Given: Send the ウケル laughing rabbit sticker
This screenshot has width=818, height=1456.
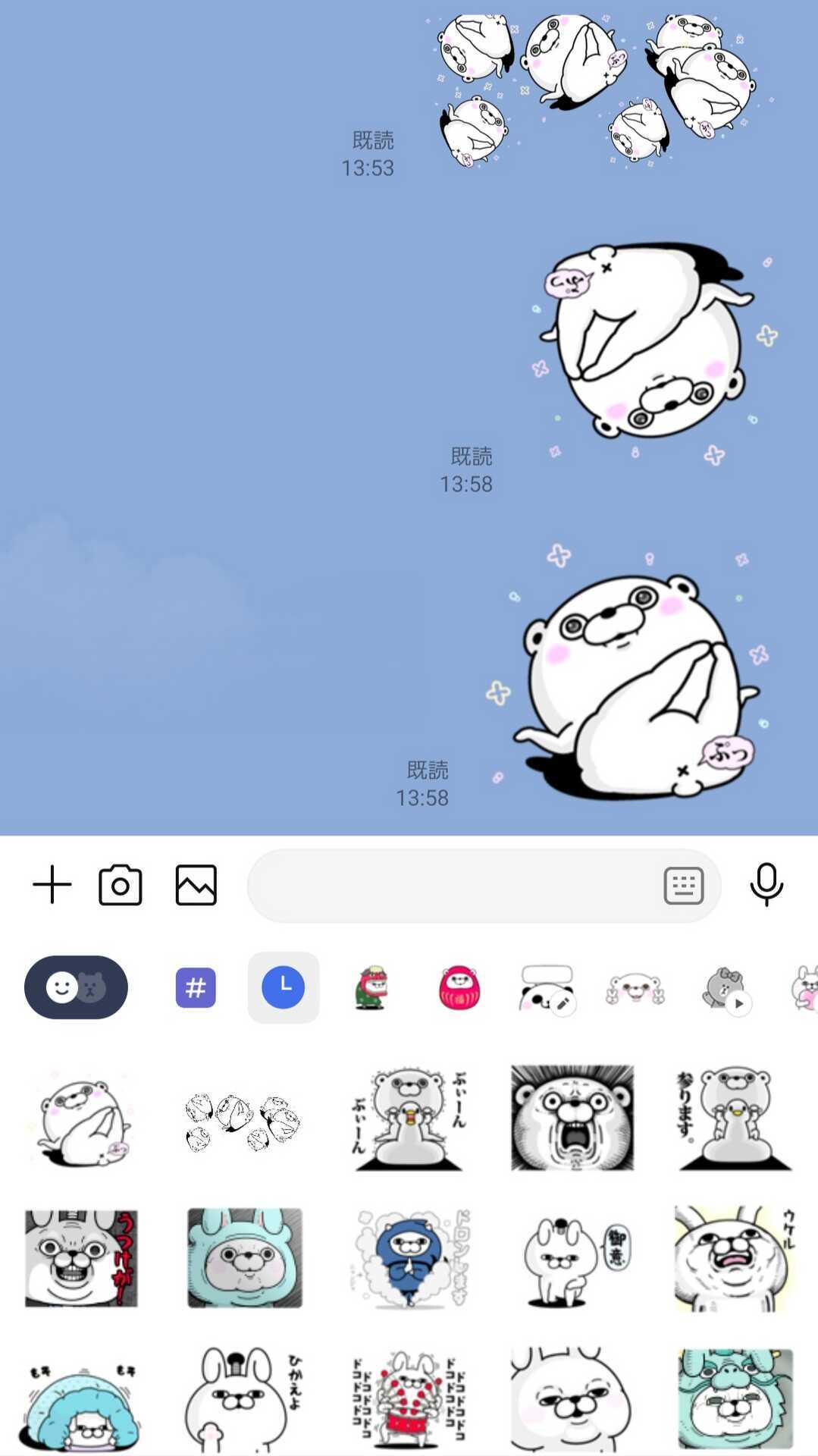Looking at the screenshot, I should pyautogui.click(x=735, y=1259).
